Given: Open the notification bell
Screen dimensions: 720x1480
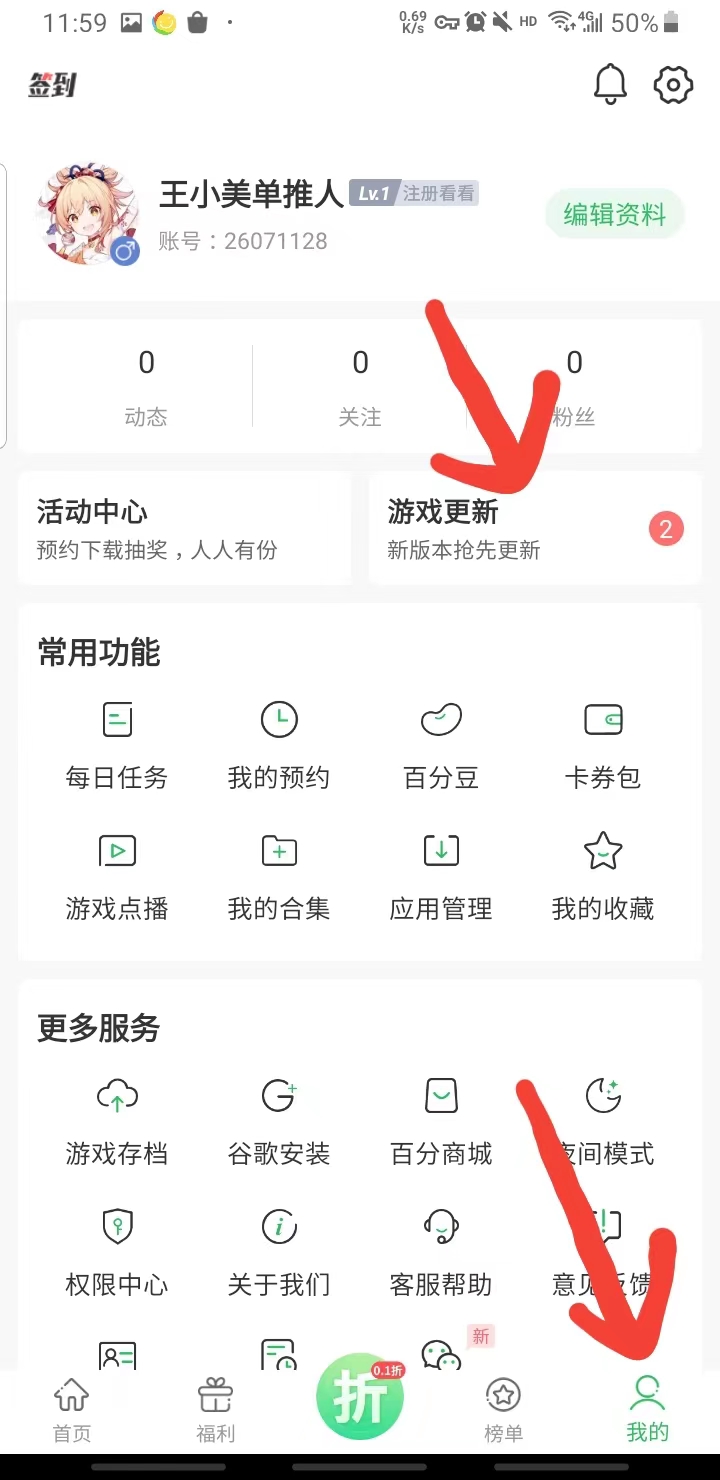Looking at the screenshot, I should tap(610, 85).
